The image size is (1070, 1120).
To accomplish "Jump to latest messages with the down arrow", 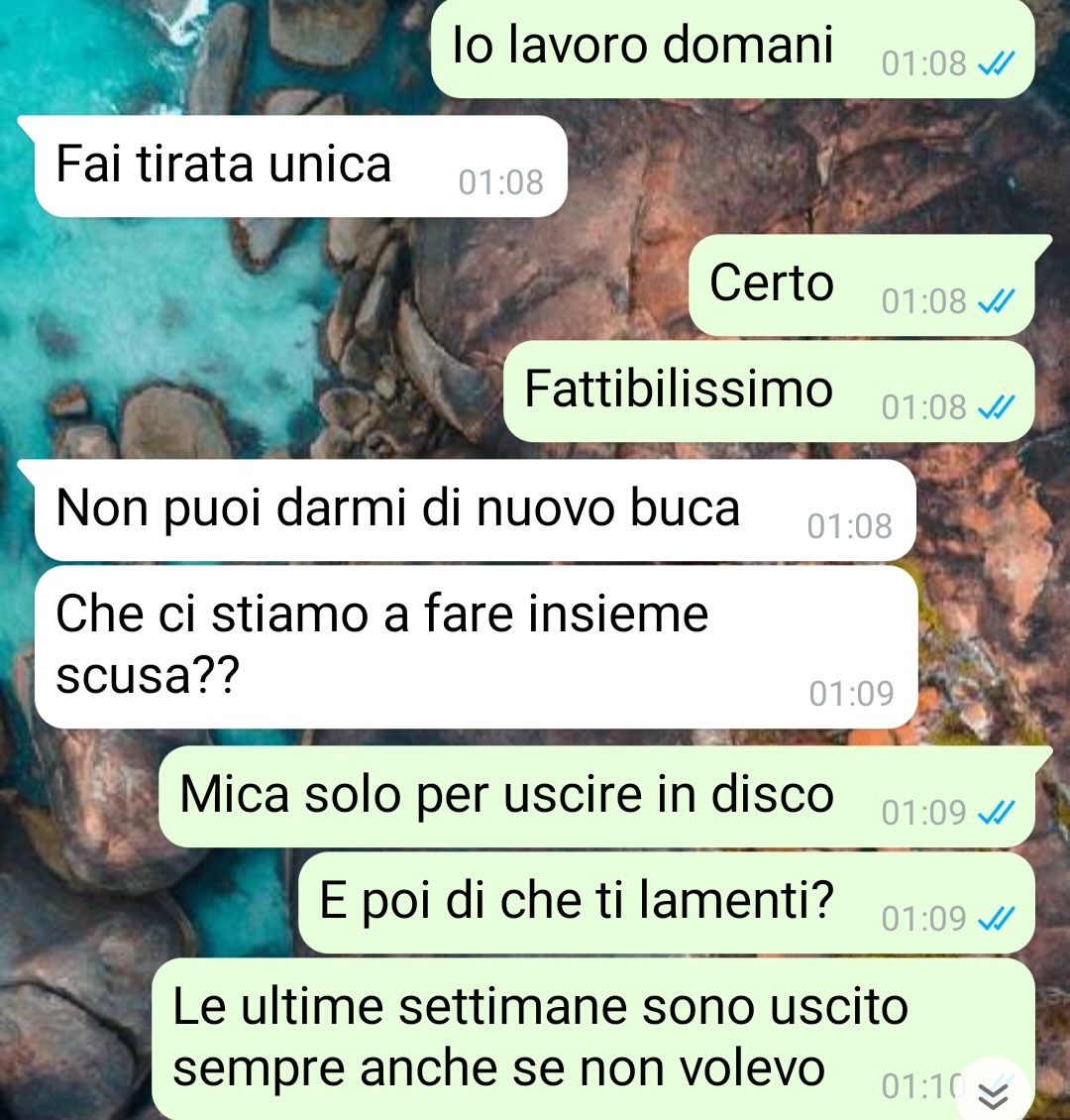I will click(x=994, y=1094).
